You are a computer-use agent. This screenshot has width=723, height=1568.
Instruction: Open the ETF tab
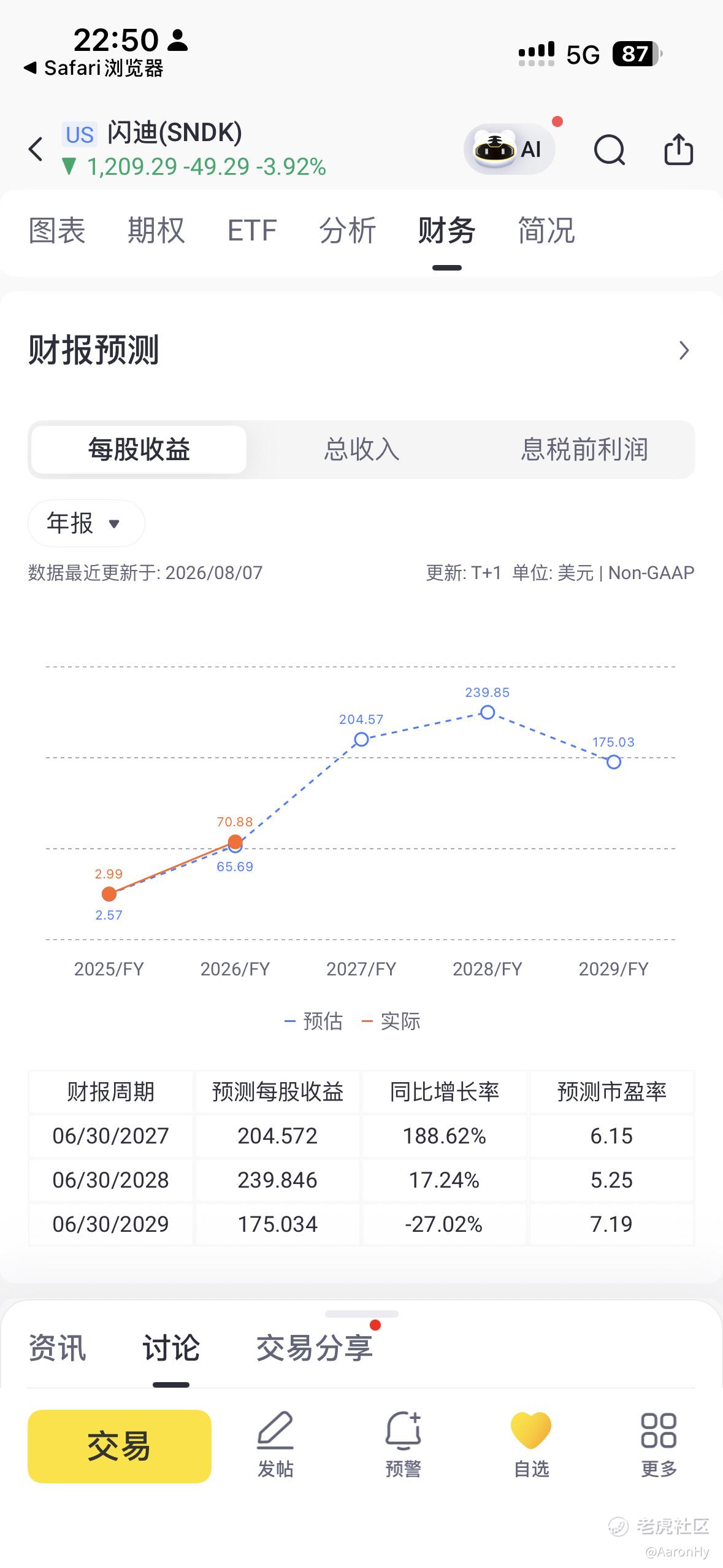[252, 231]
